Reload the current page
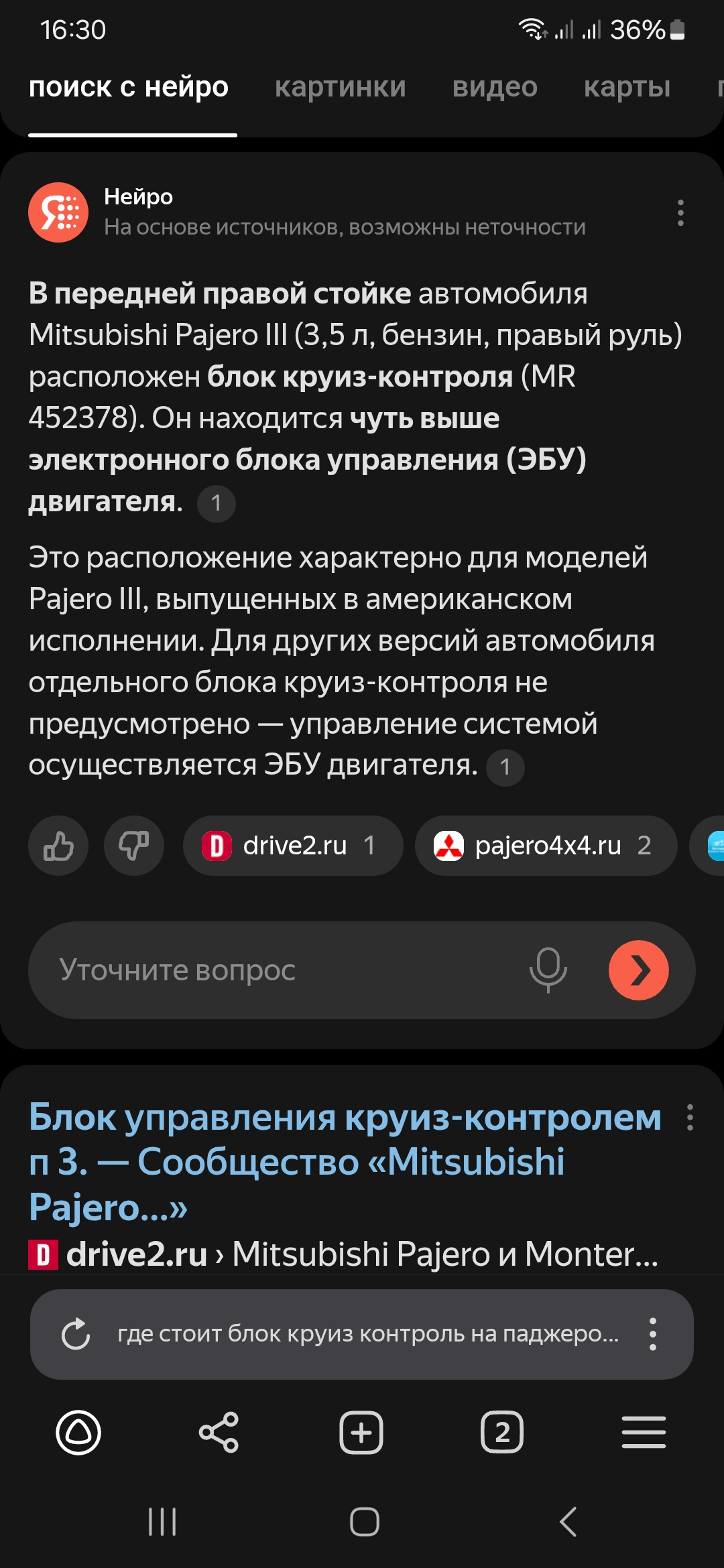This screenshot has height=1568, width=724. tap(76, 1334)
